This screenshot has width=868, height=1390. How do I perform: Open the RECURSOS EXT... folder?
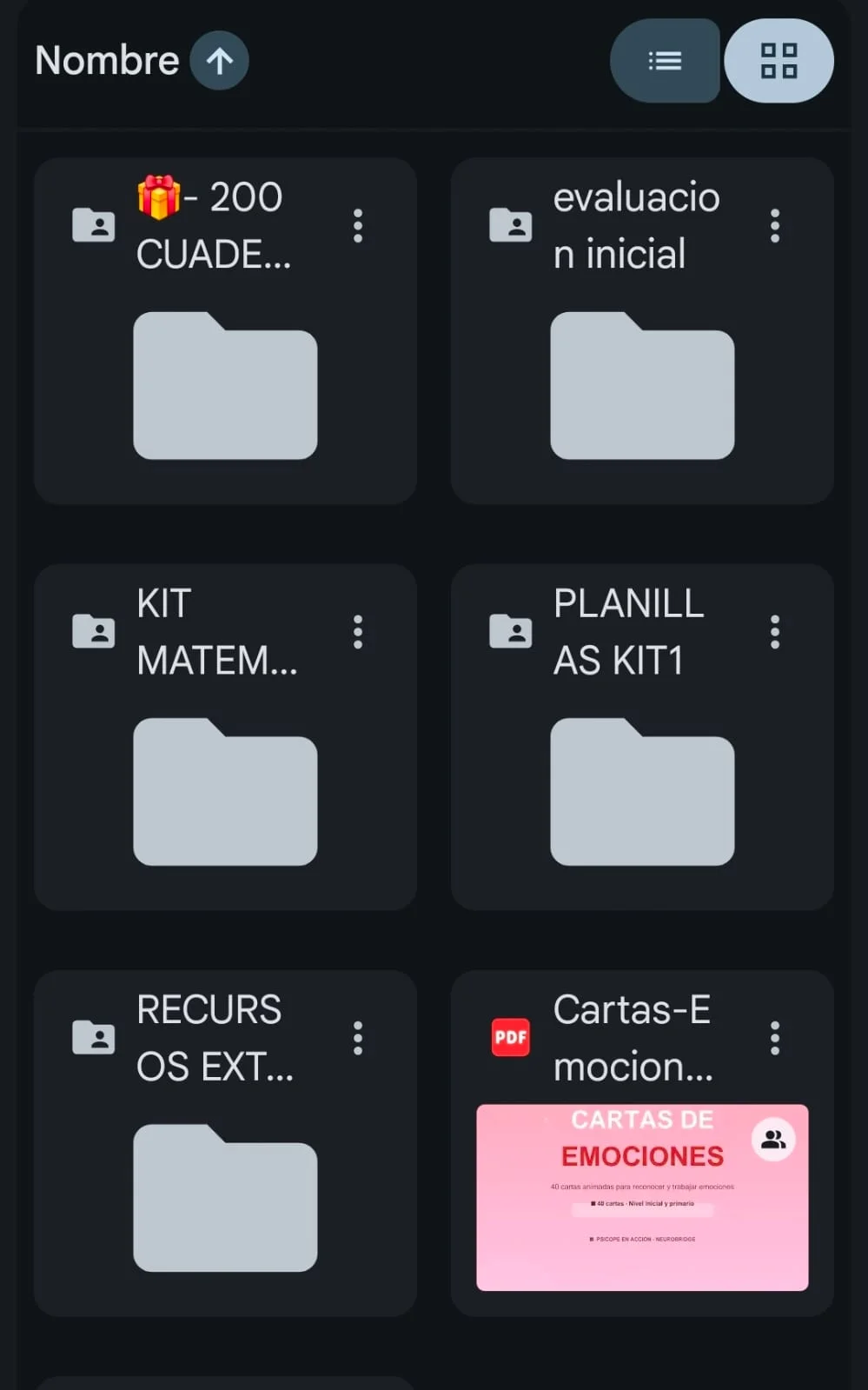coord(225,1143)
